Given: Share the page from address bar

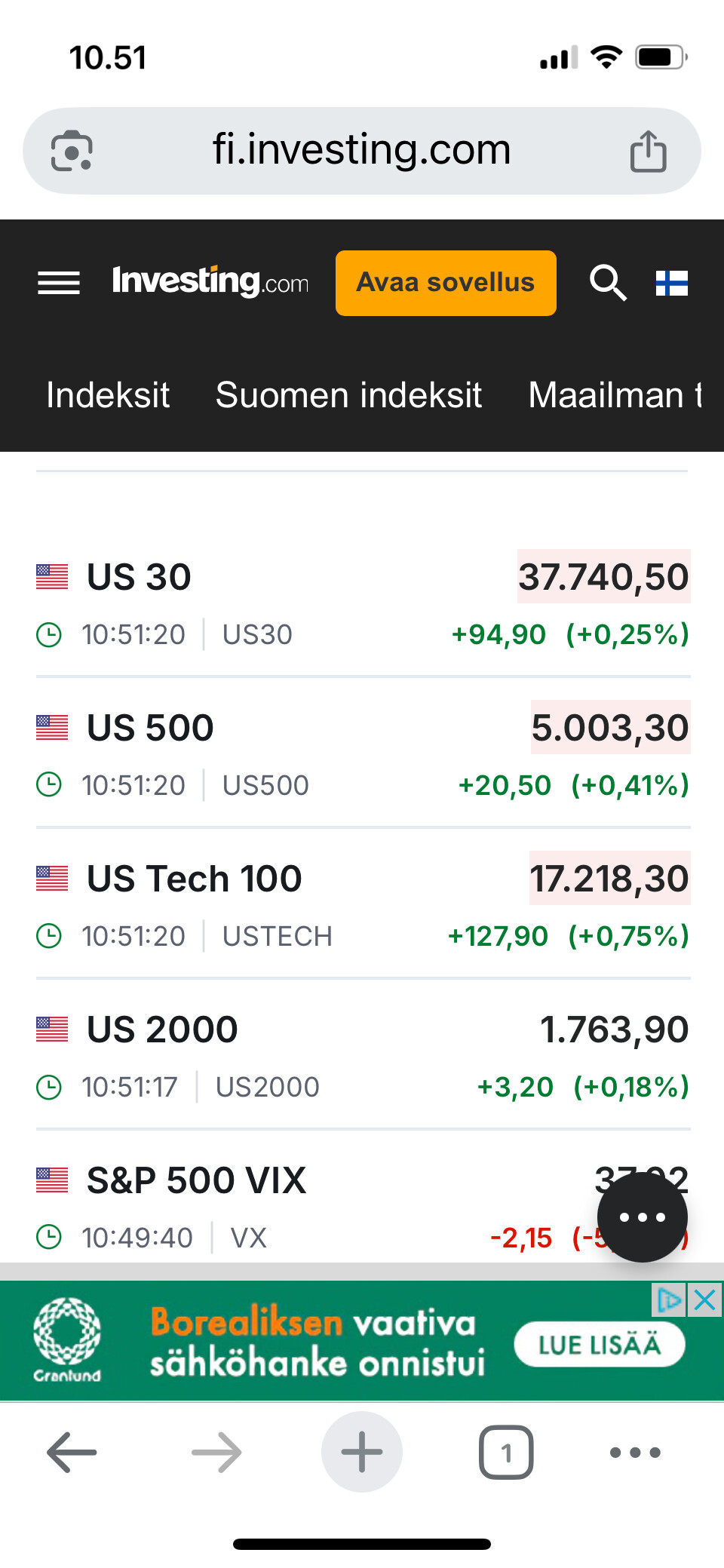Looking at the screenshot, I should [648, 151].
